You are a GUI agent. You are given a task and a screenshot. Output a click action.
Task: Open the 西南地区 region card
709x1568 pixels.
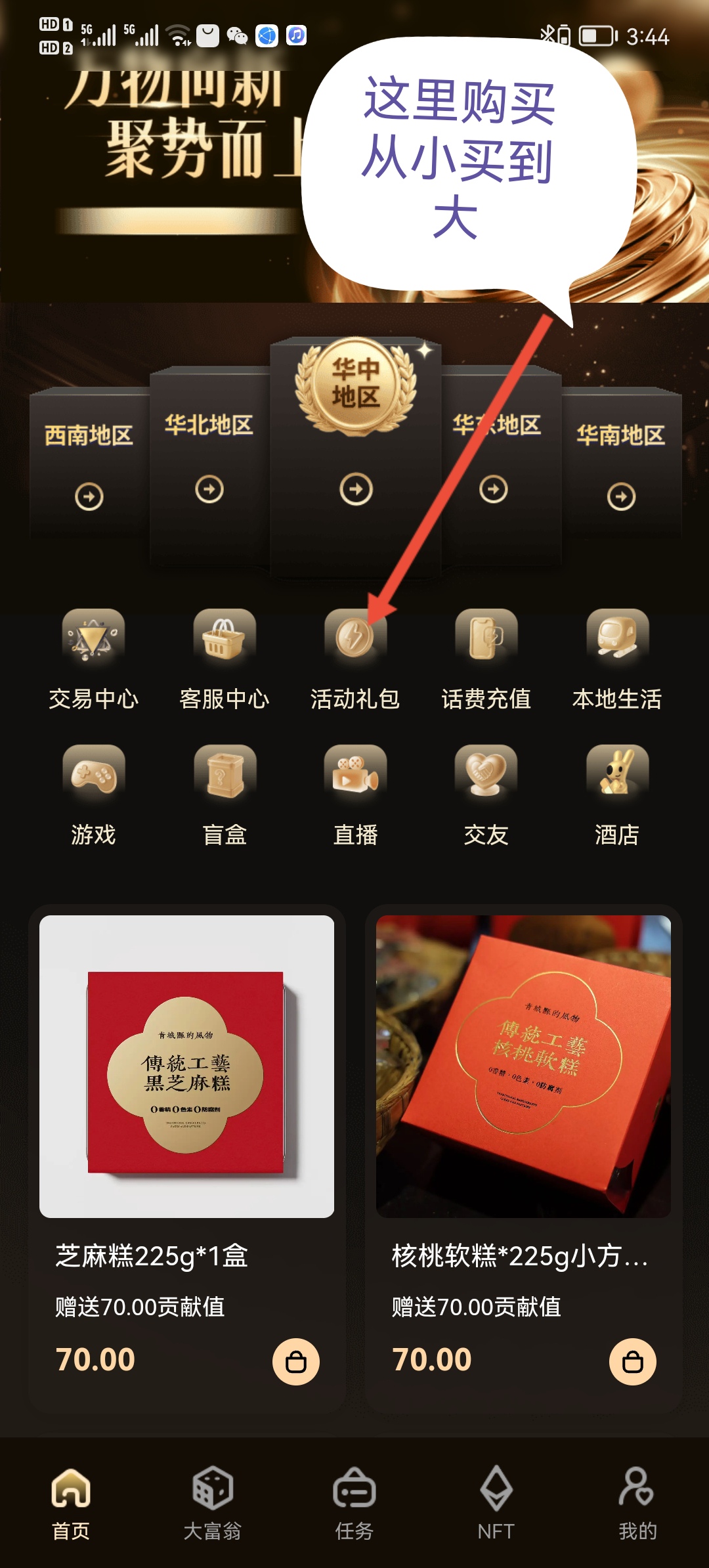pos(89,466)
